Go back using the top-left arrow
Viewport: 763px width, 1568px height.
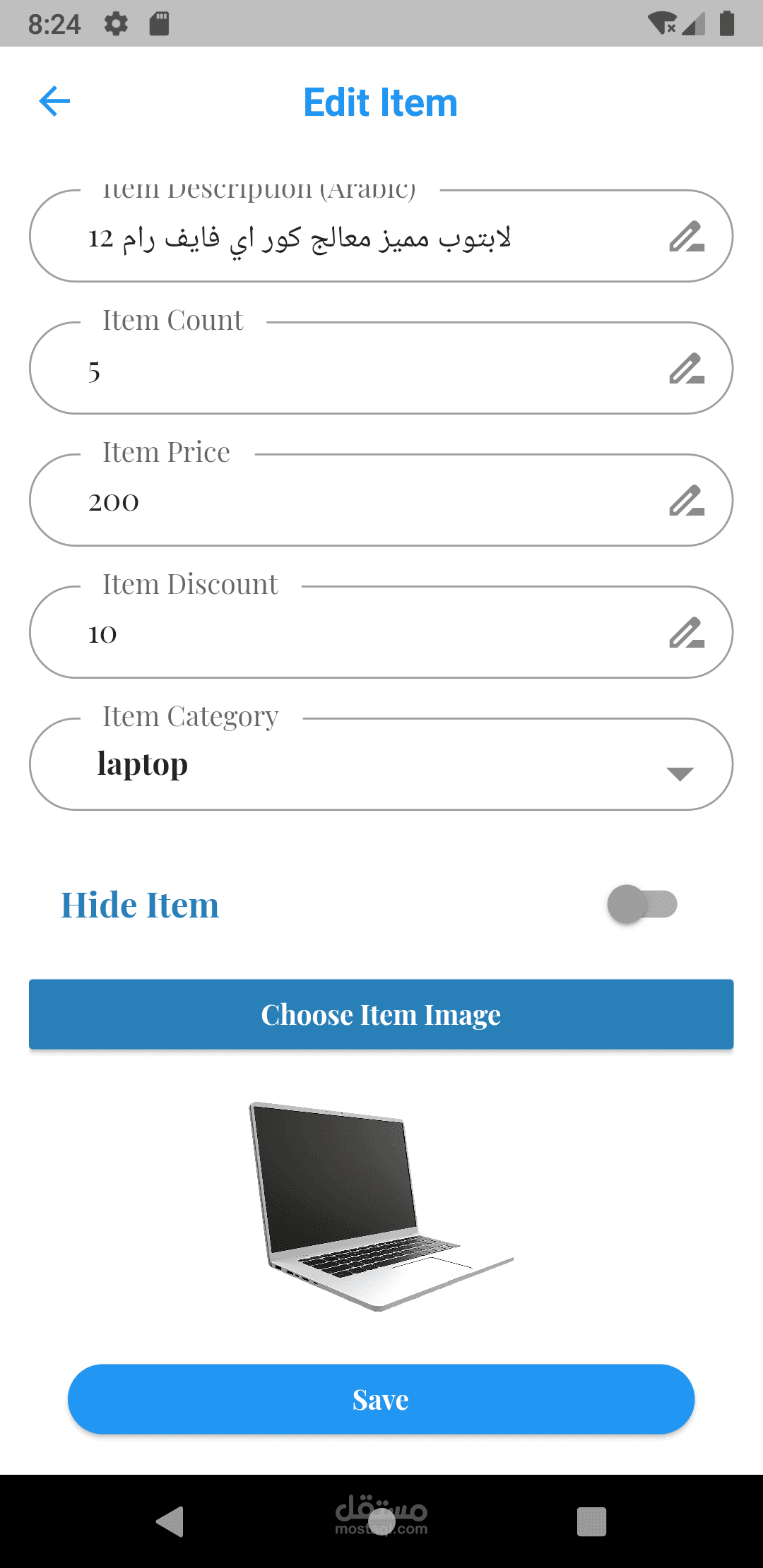pyautogui.click(x=54, y=101)
